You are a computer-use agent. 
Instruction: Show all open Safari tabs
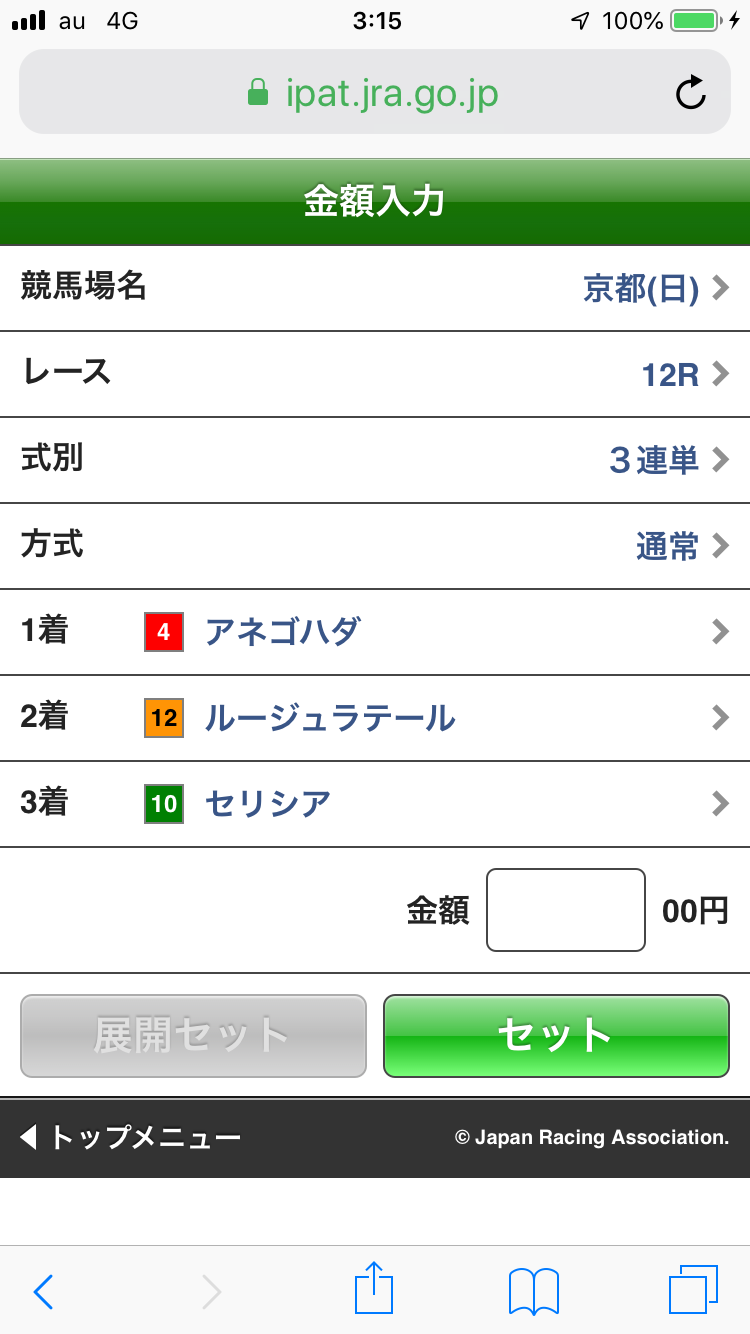pyautogui.click(x=693, y=1290)
